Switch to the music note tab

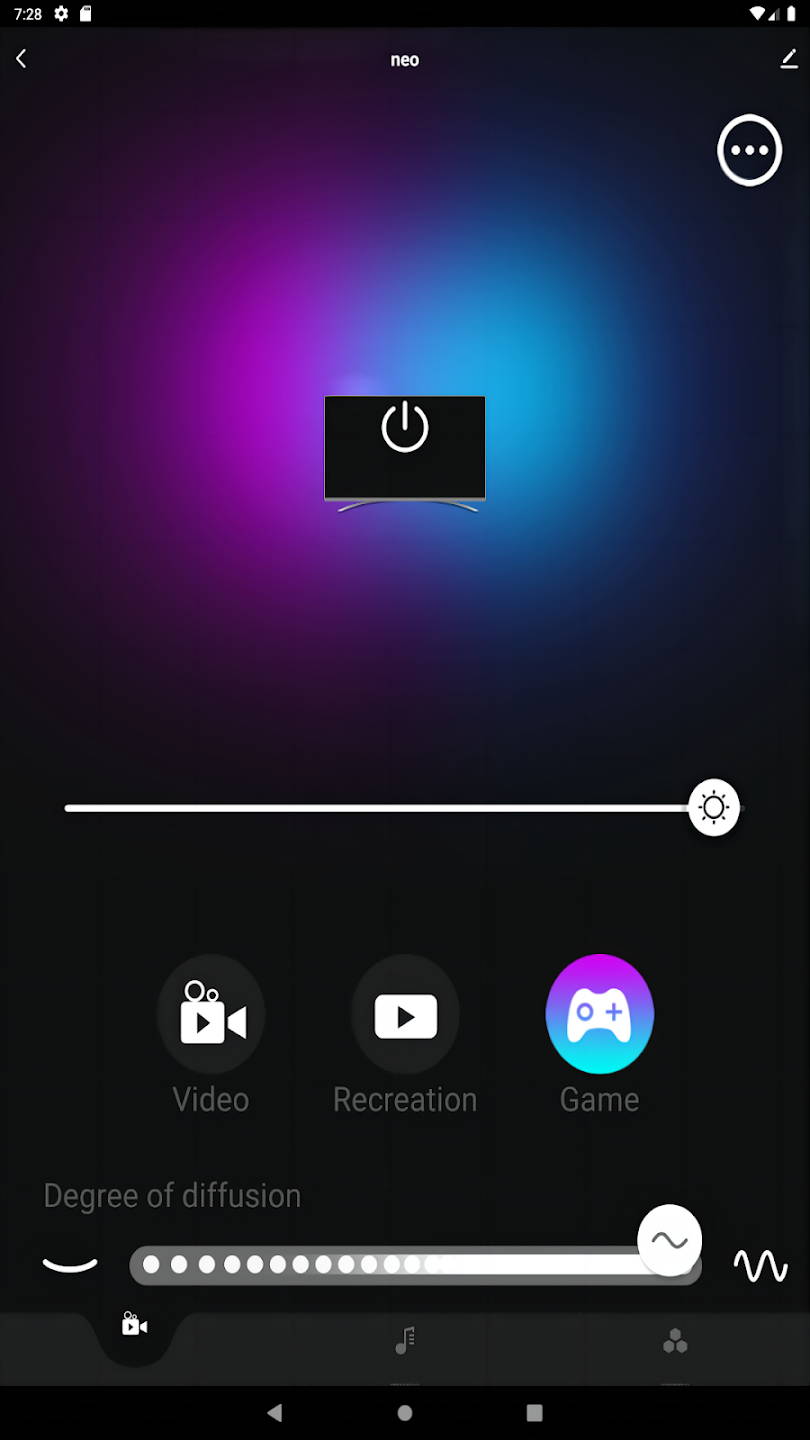tap(405, 1340)
